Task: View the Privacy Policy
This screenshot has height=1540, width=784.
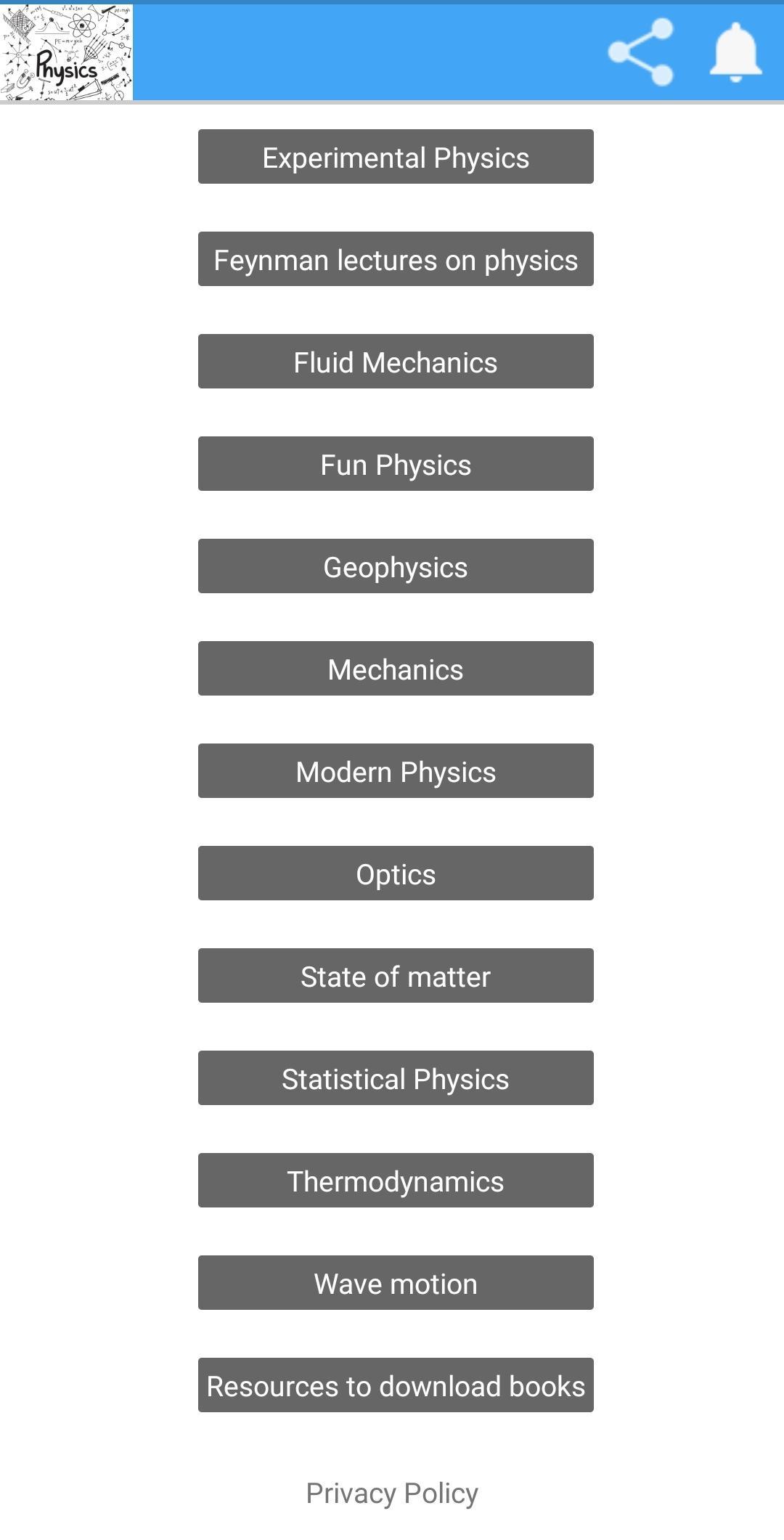Action: click(x=392, y=1494)
